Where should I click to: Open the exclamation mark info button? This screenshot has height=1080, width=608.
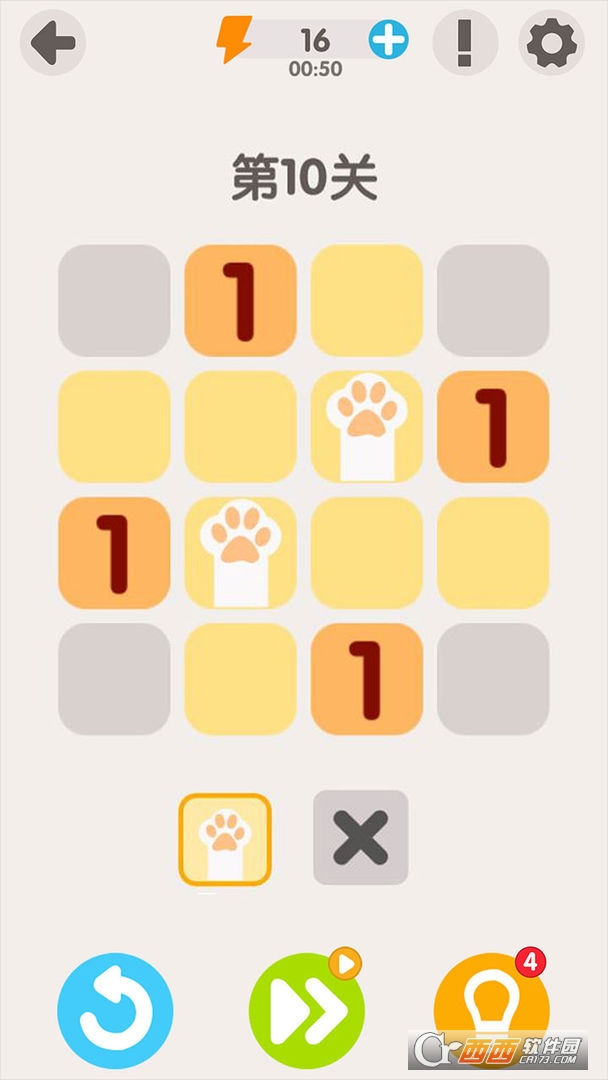click(464, 43)
